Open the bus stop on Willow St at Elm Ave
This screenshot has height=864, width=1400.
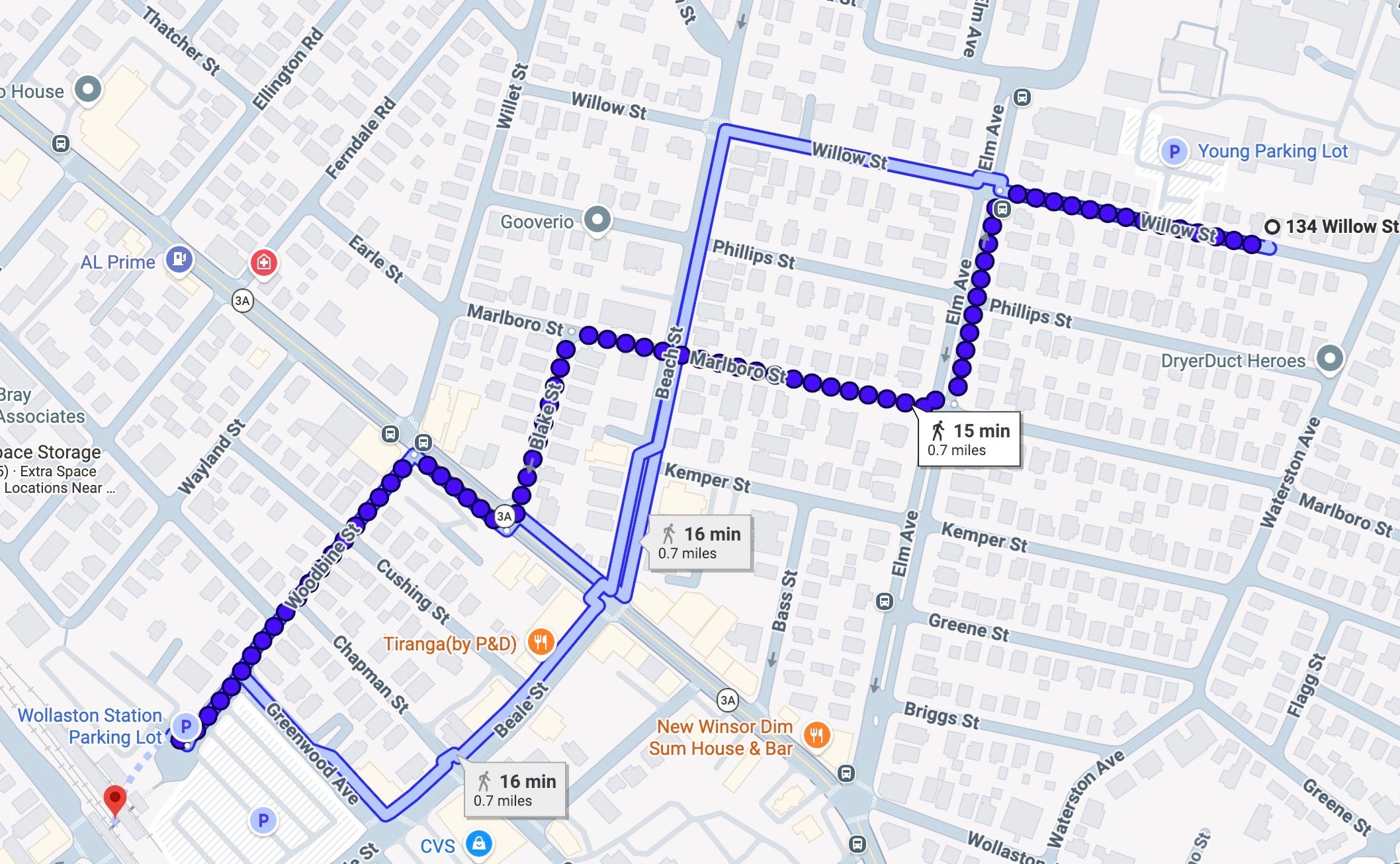1002,210
